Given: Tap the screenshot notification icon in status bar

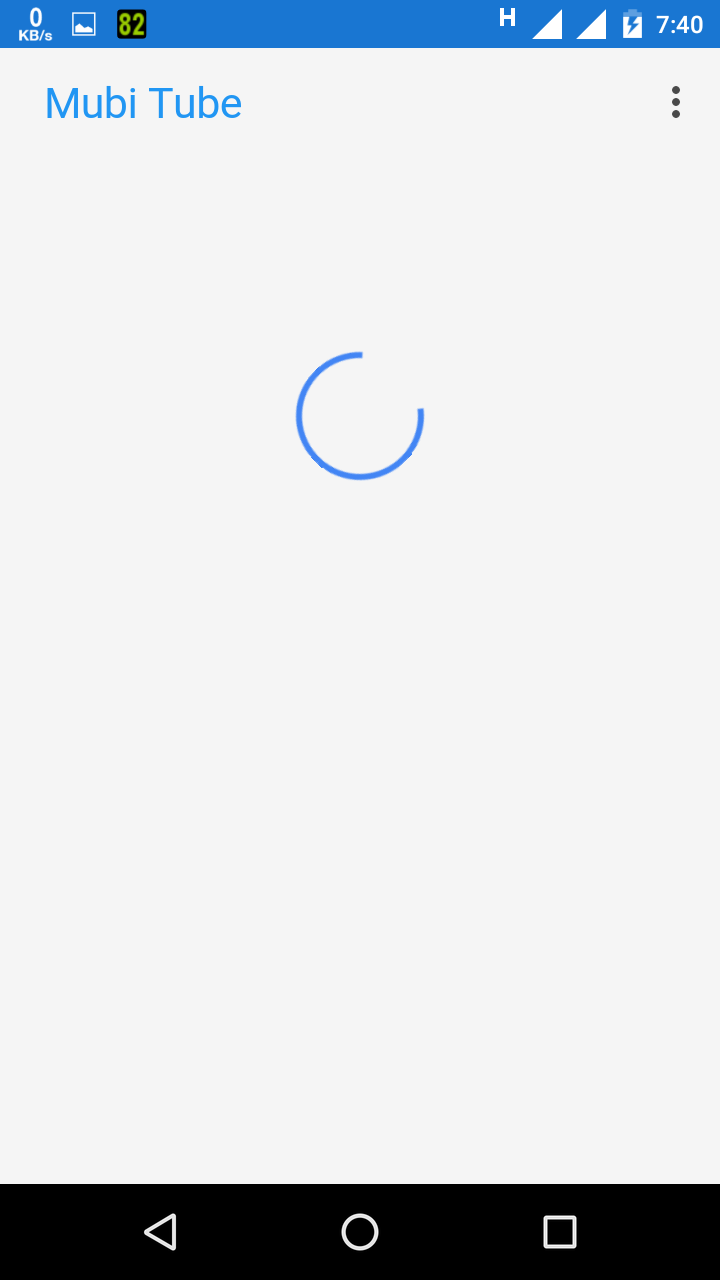Looking at the screenshot, I should [82, 22].
